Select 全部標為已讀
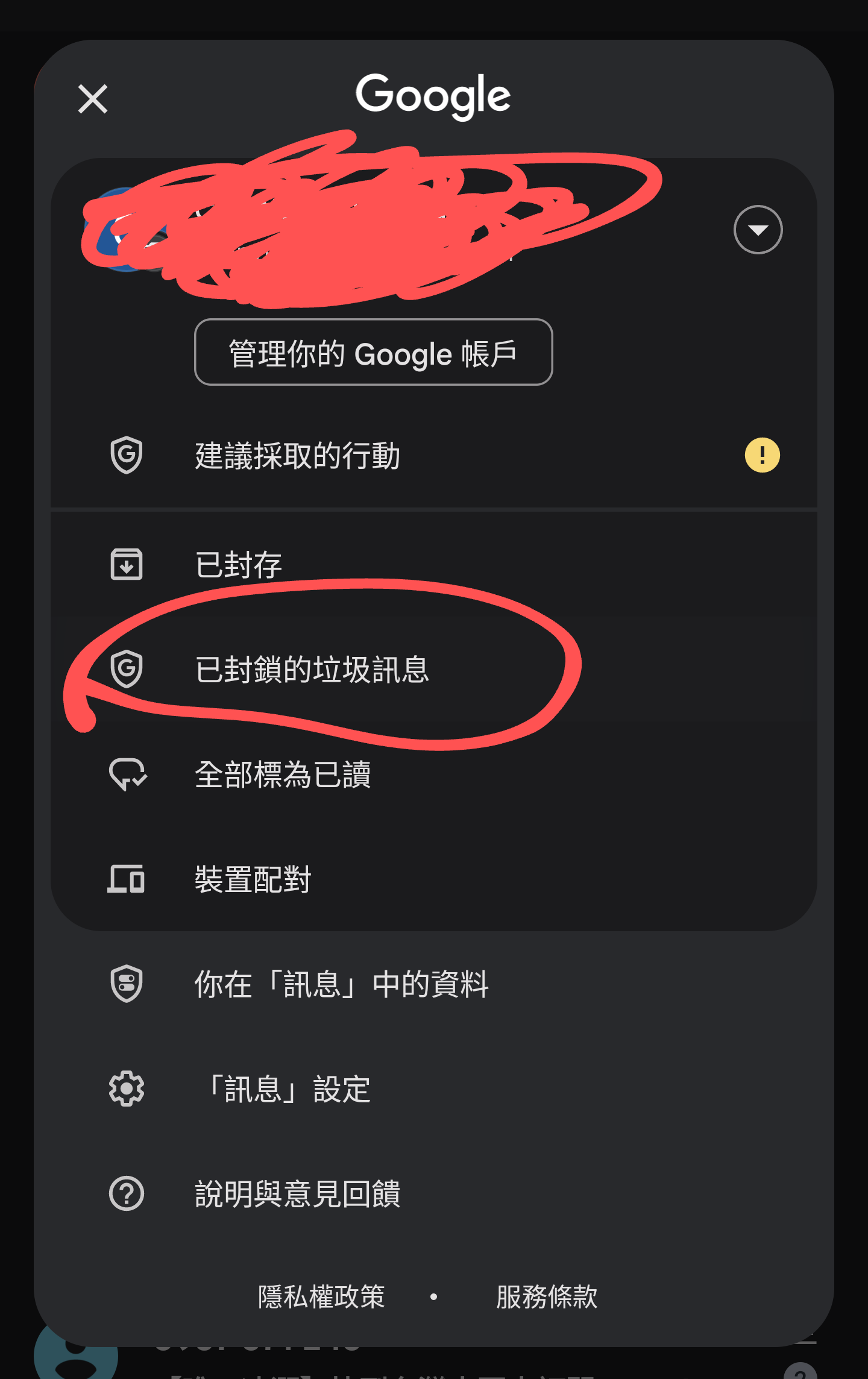Image resolution: width=868 pixels, height=1379 pixels. [282, 774]
